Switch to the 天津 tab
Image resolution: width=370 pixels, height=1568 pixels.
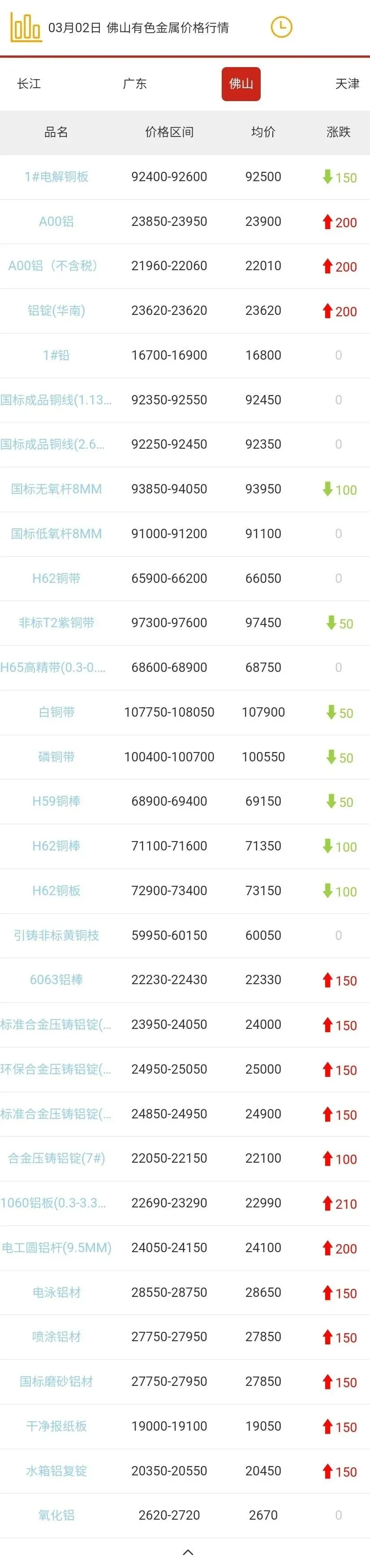pos(348,83)
